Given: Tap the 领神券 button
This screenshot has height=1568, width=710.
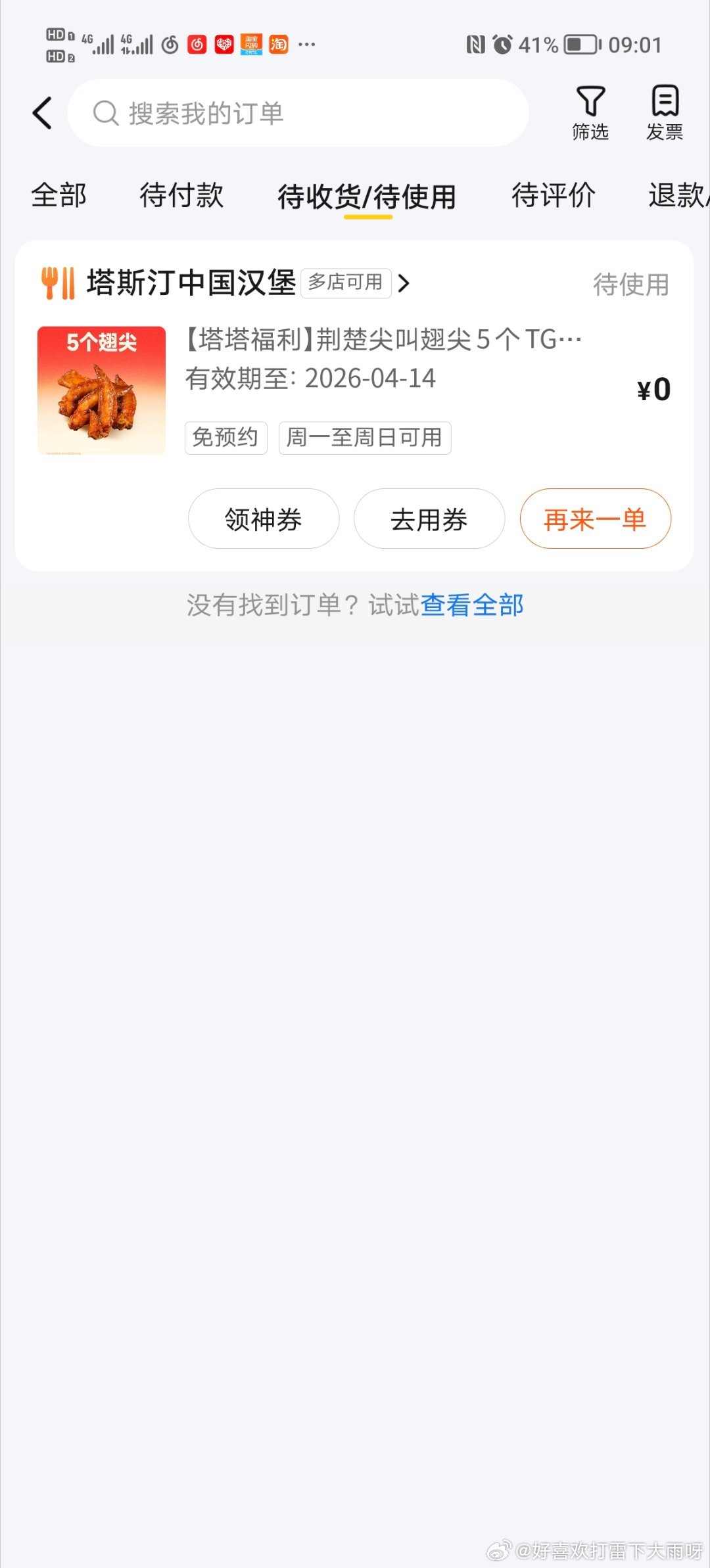Looking at the screenshot, I should (x=264, y=519).
